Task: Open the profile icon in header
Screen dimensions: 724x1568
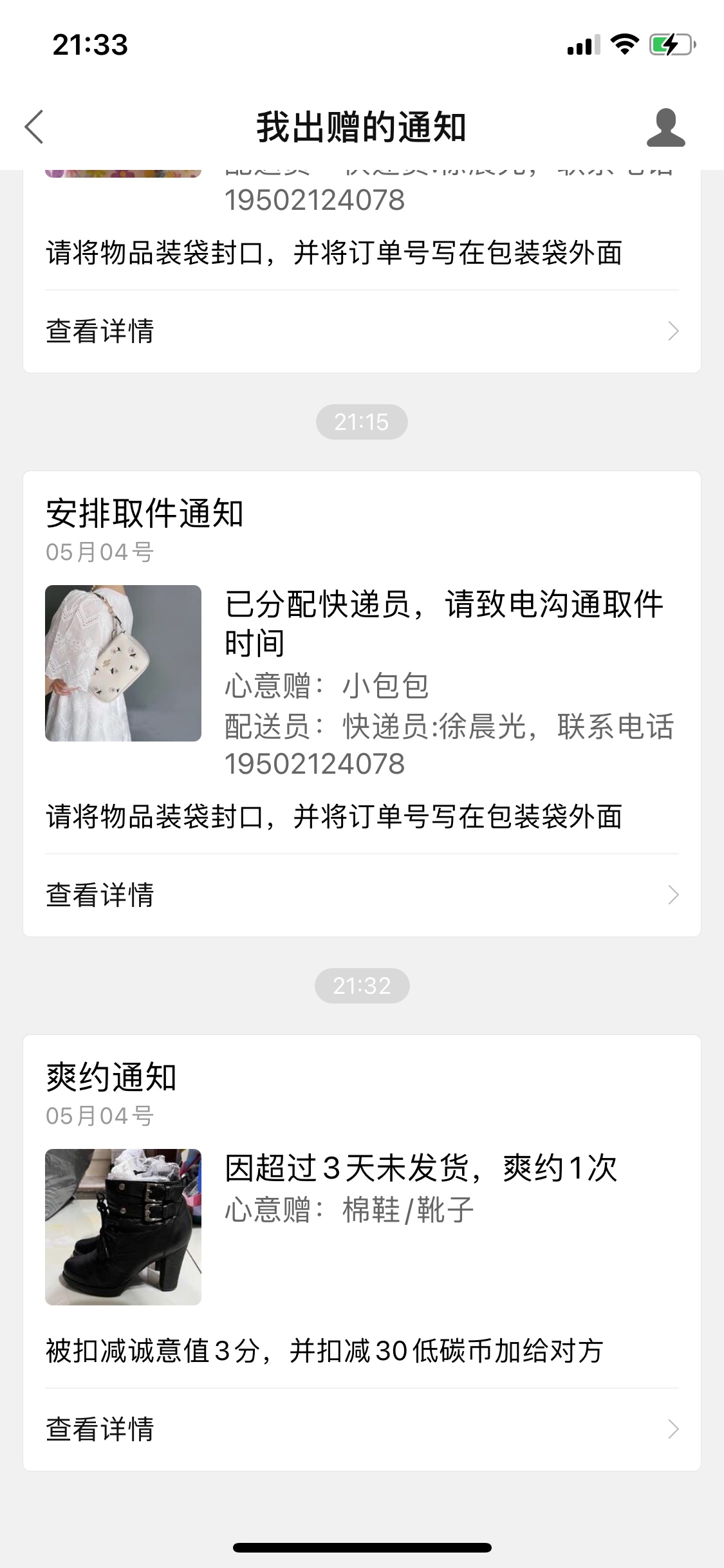Action: (665, 127)
